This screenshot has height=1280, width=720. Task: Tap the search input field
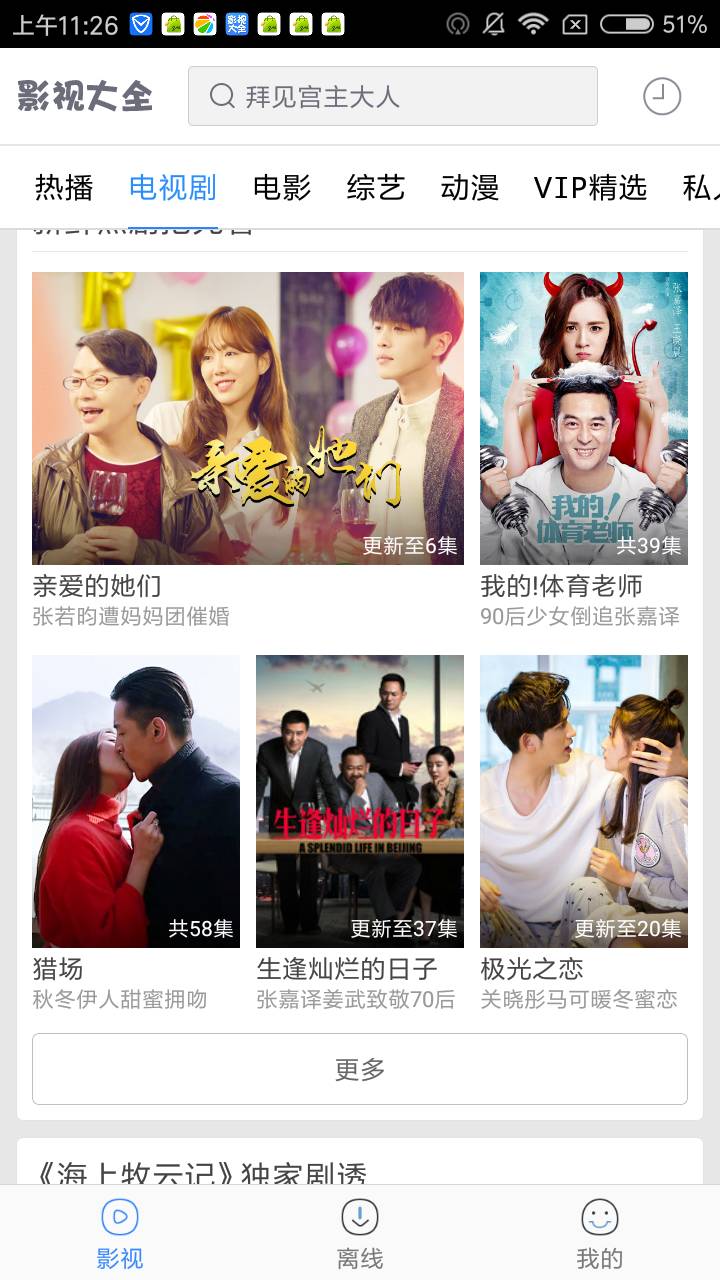(x=400, y=95)
